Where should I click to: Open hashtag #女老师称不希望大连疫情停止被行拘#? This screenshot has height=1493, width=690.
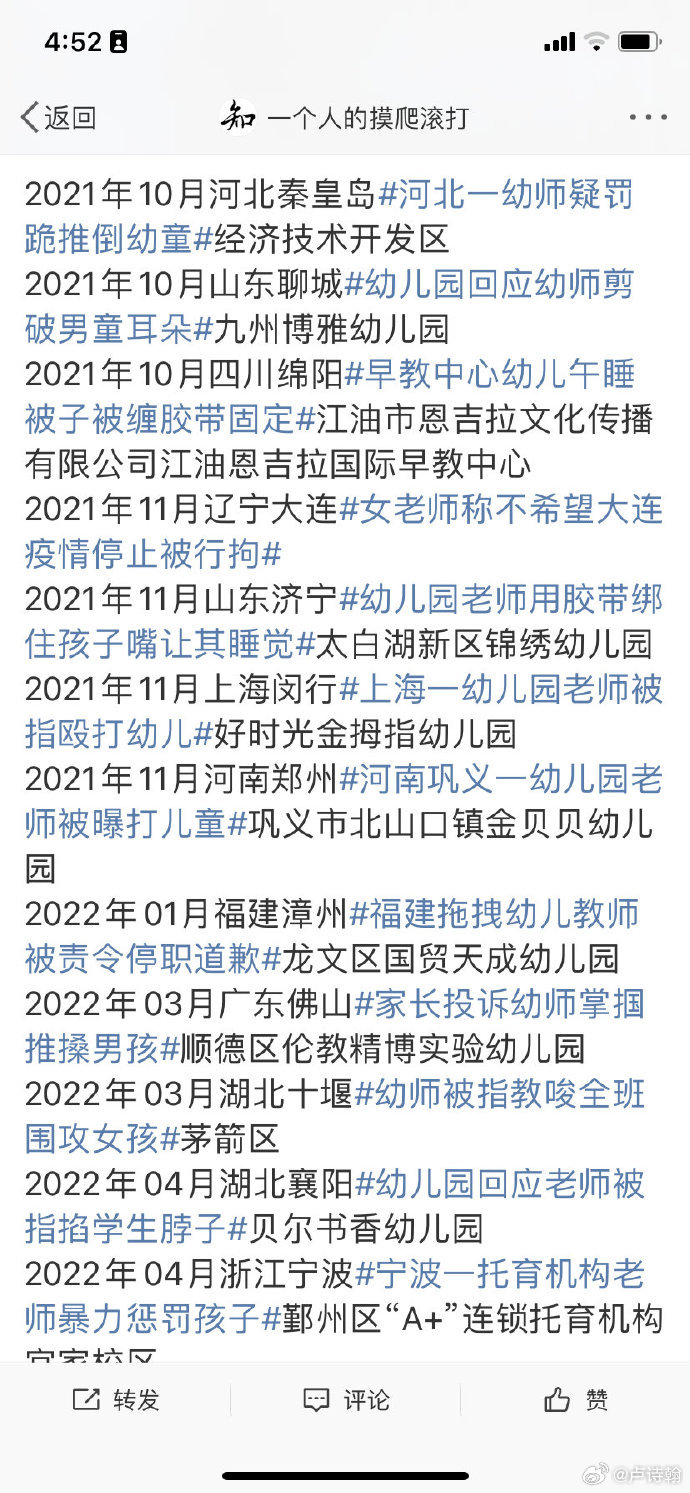500,509
